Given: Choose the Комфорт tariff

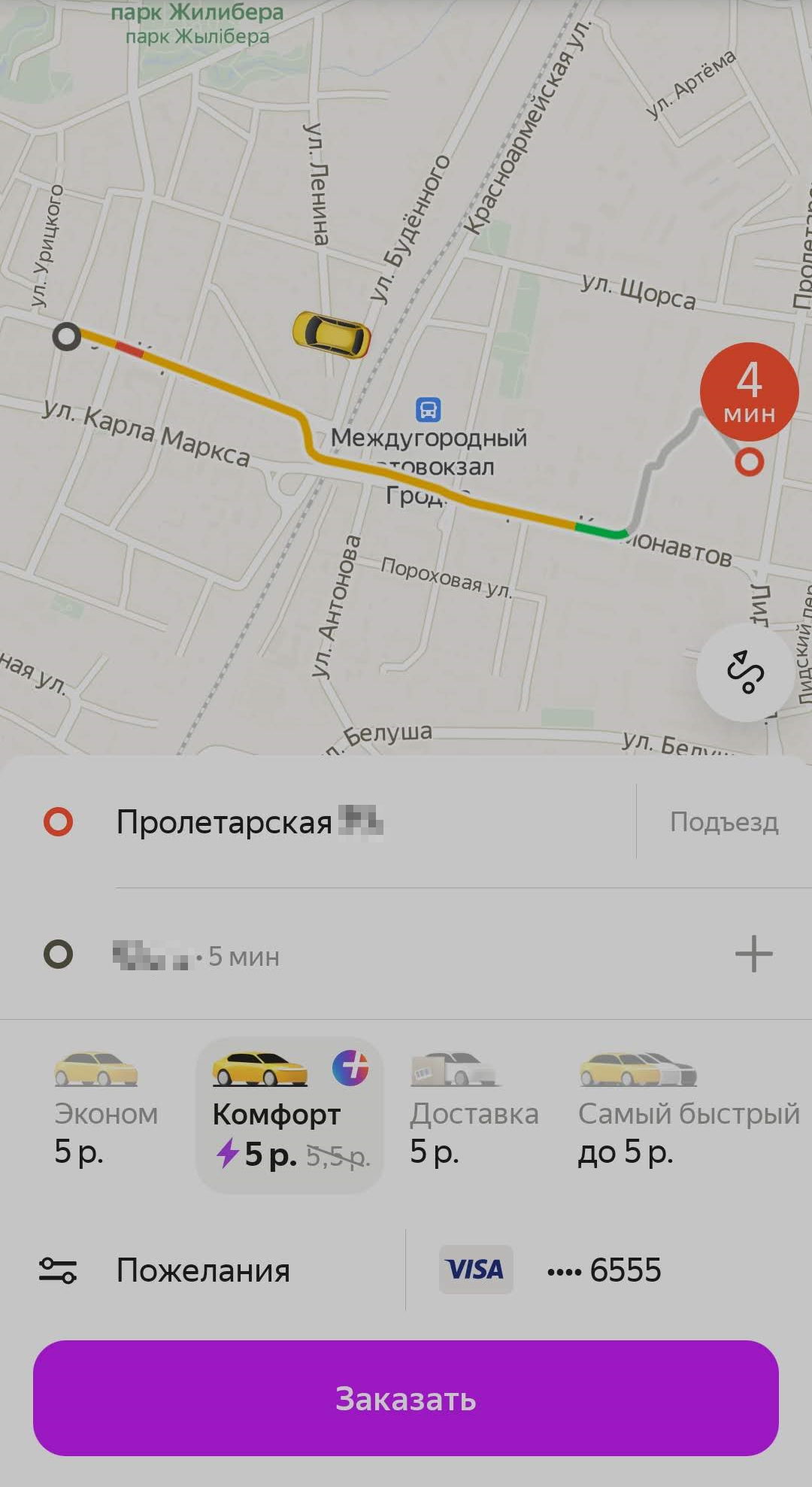Looking at the screenshot, I should click(x=289, y=1115).
